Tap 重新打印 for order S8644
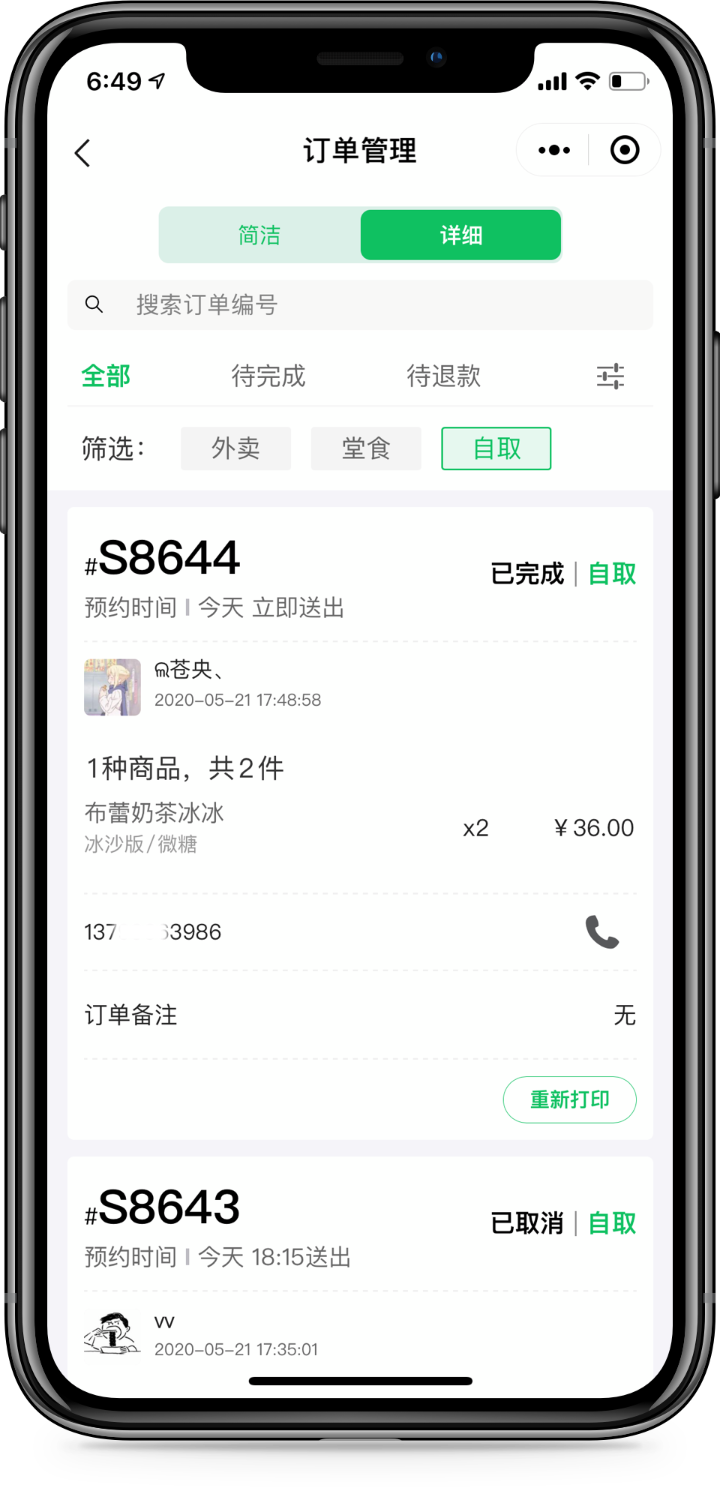 coord(569,1100)
